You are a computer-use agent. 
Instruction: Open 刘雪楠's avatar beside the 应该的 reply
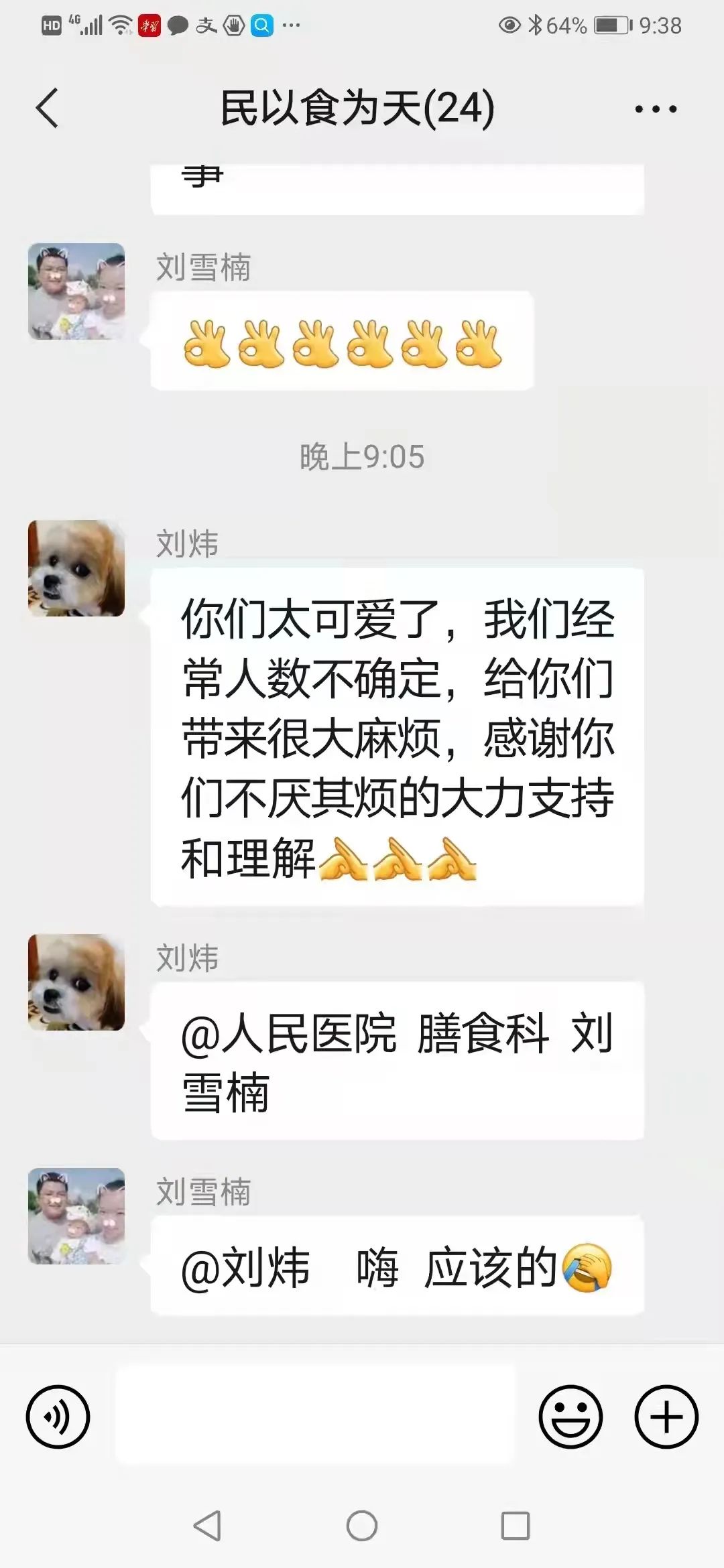point(76,1216)
